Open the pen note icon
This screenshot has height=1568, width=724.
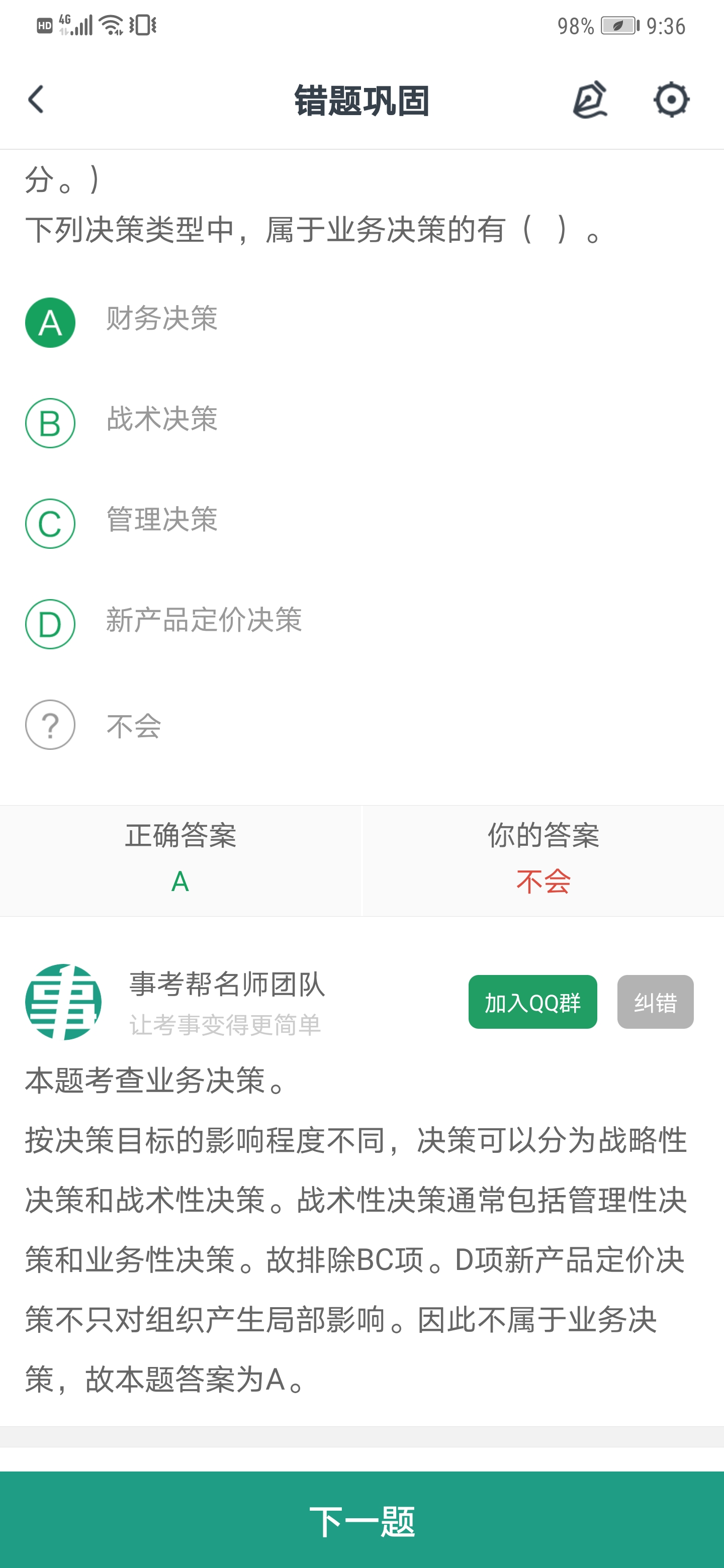point(589,99)
